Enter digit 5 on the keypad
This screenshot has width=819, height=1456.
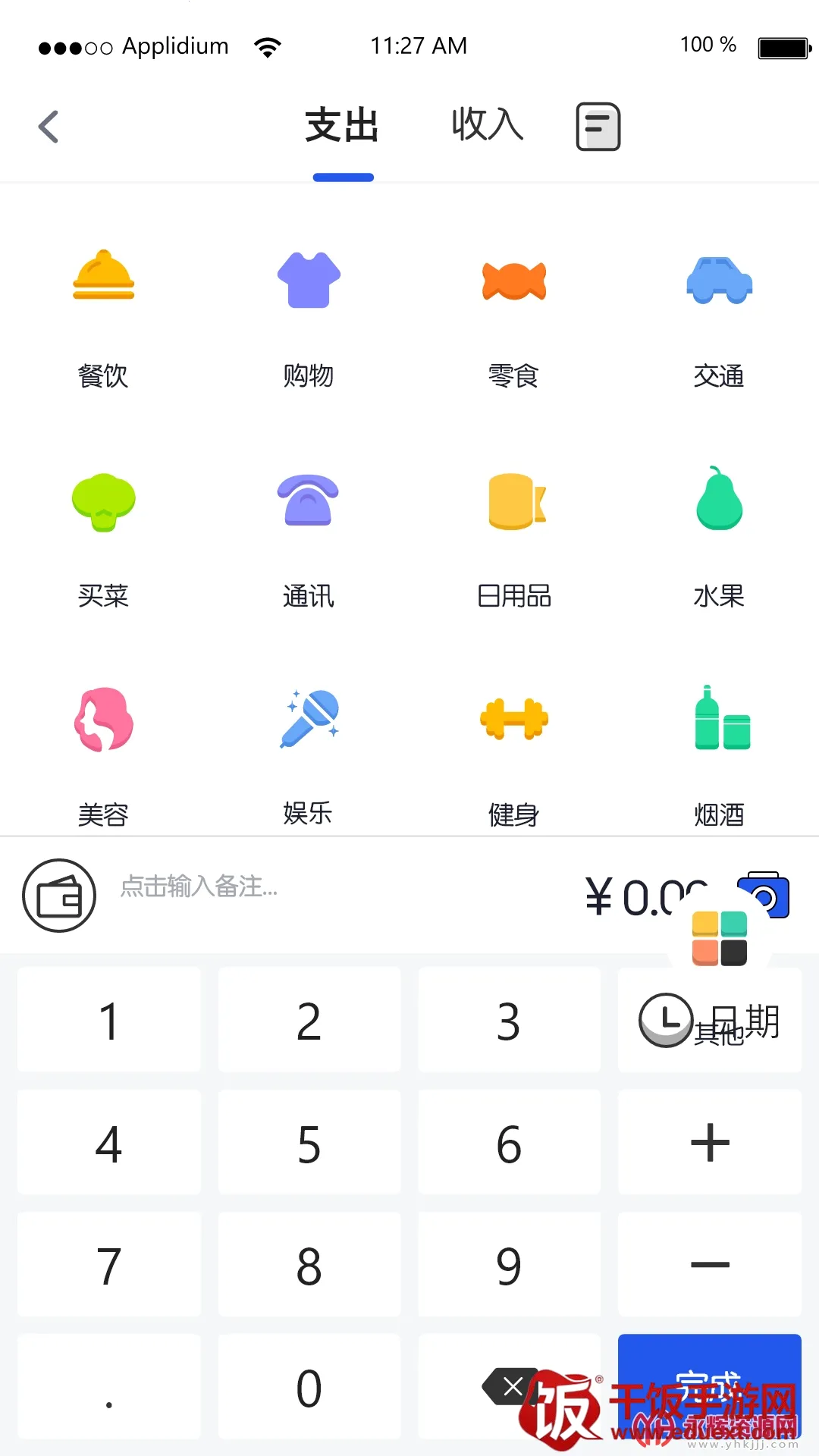click(x=309, y=1143)
